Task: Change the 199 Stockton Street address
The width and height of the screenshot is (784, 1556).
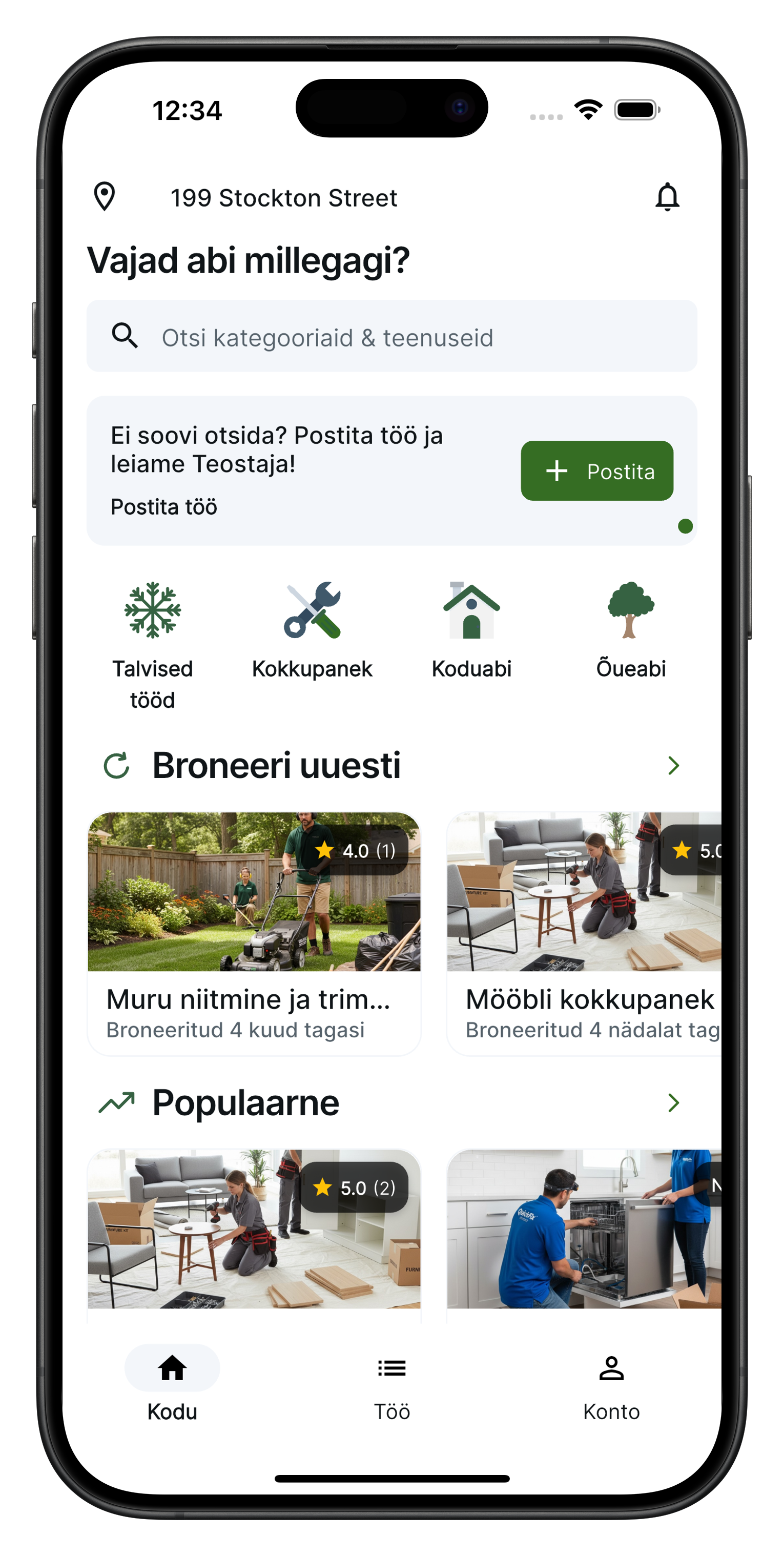Action: pyautogui.click(x=283, y=198)
